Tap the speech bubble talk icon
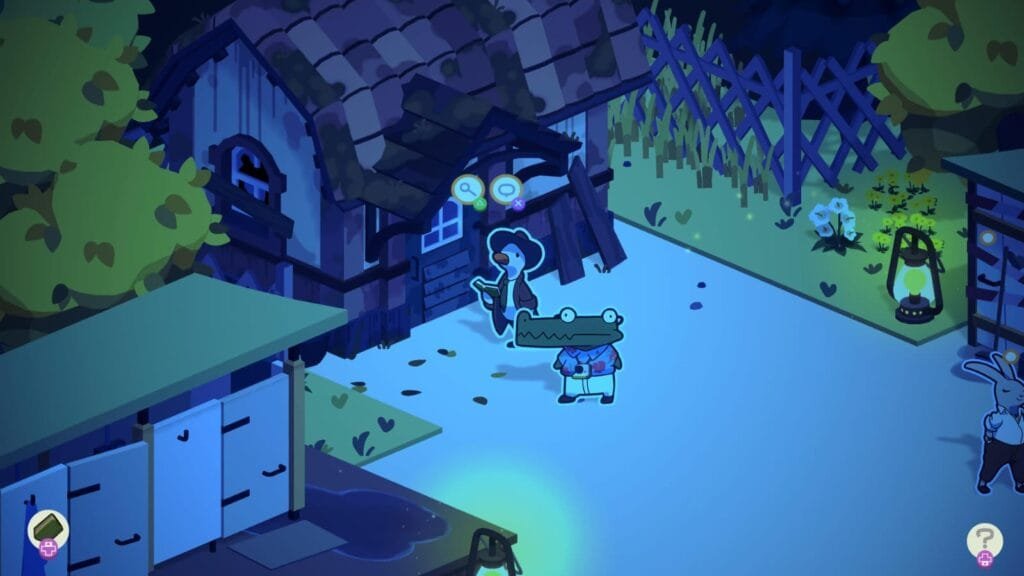1024x576 pixels. [x=507, y=187]
